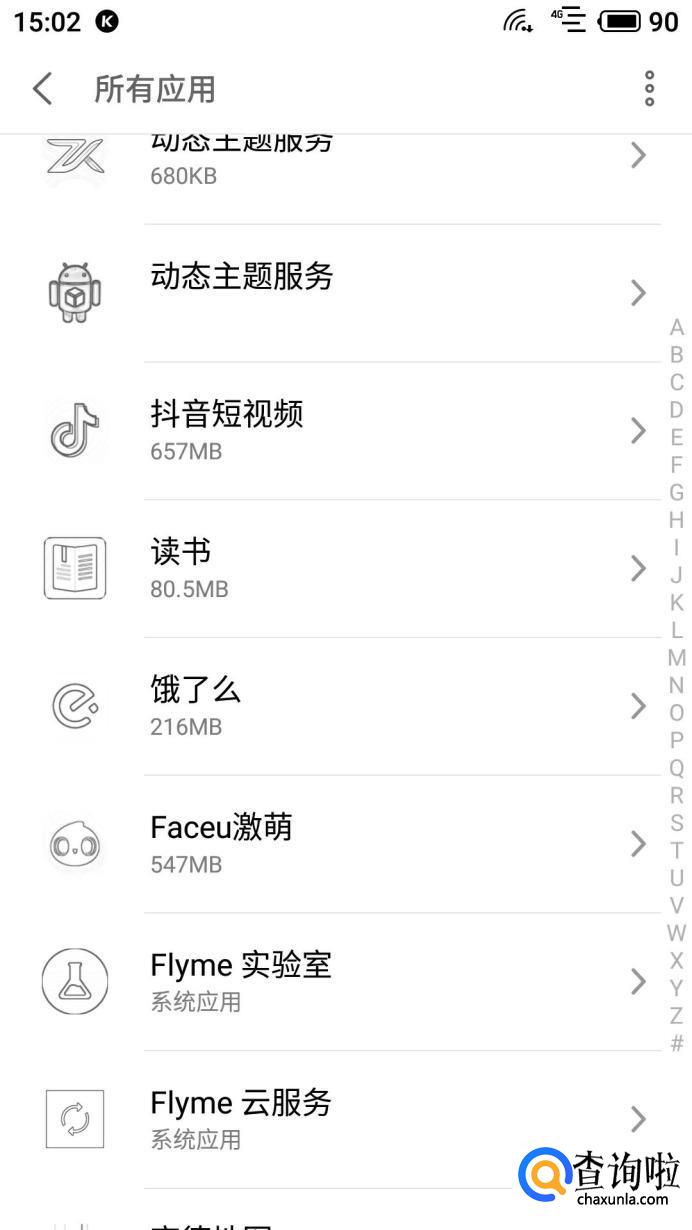Jump to letter Z in index
The width and height of the screenshot is (692, 1230).
(677, 1016)
